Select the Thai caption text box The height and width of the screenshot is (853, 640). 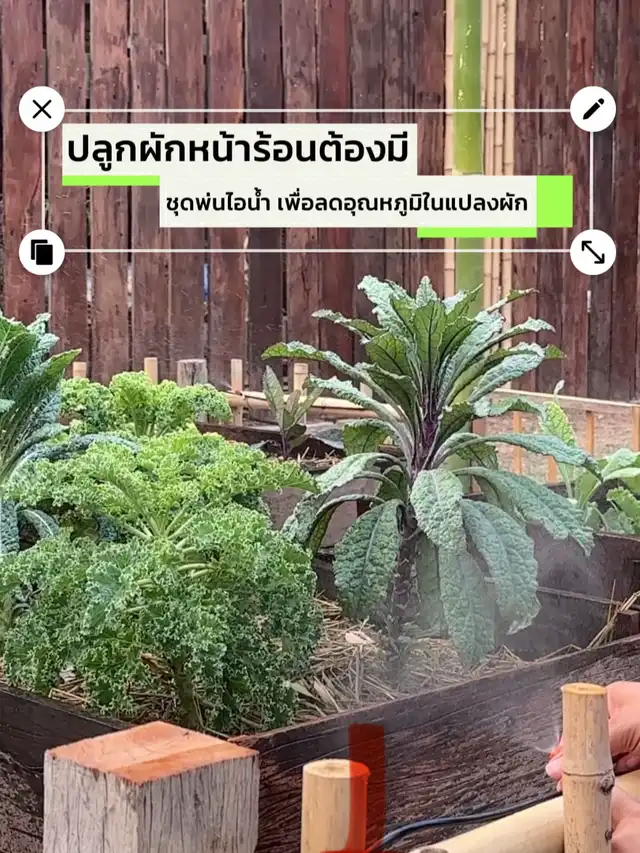click(317, 180)
